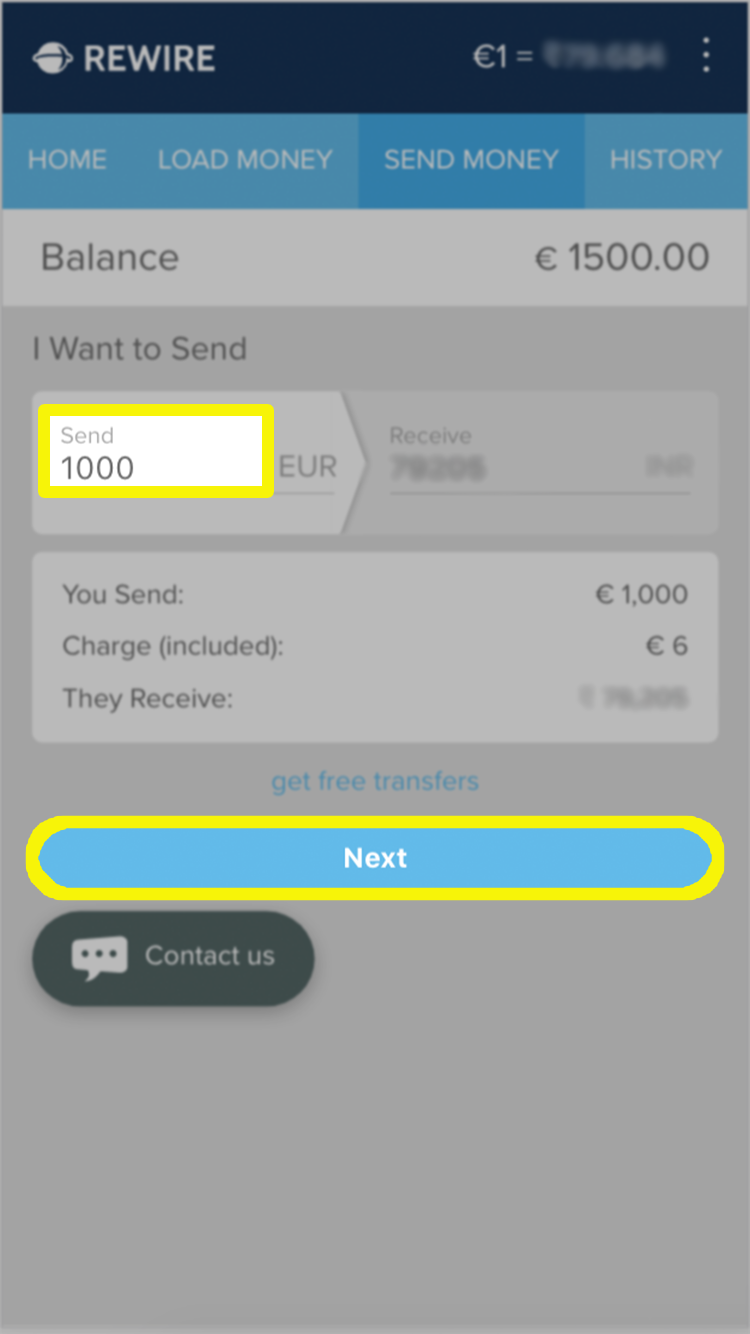Screen dimensions: 750x1334
Task: Open the get free transfers link
Action: click(x=375, y=781)
